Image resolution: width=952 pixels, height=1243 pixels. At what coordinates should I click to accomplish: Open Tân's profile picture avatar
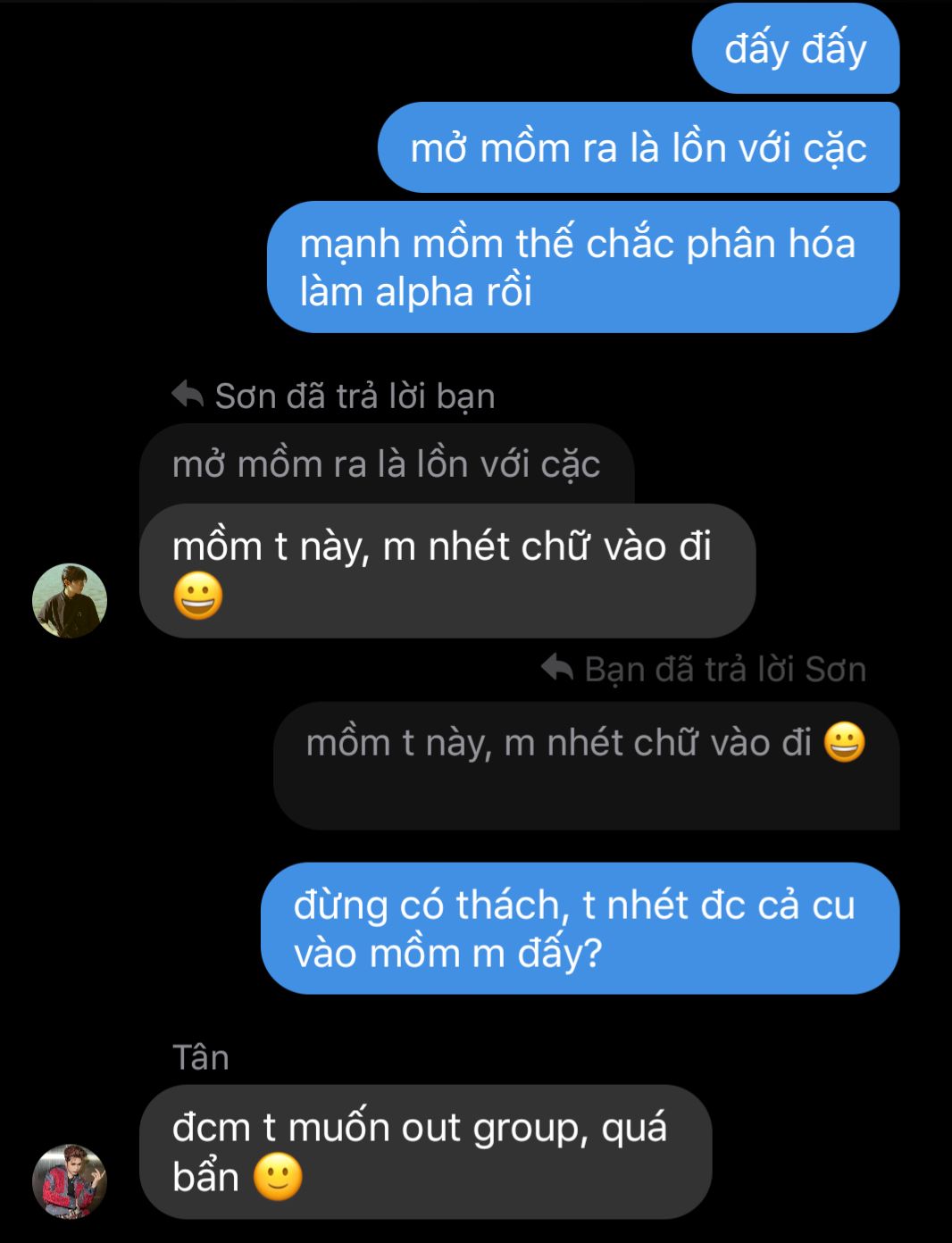pos(70,1180)
